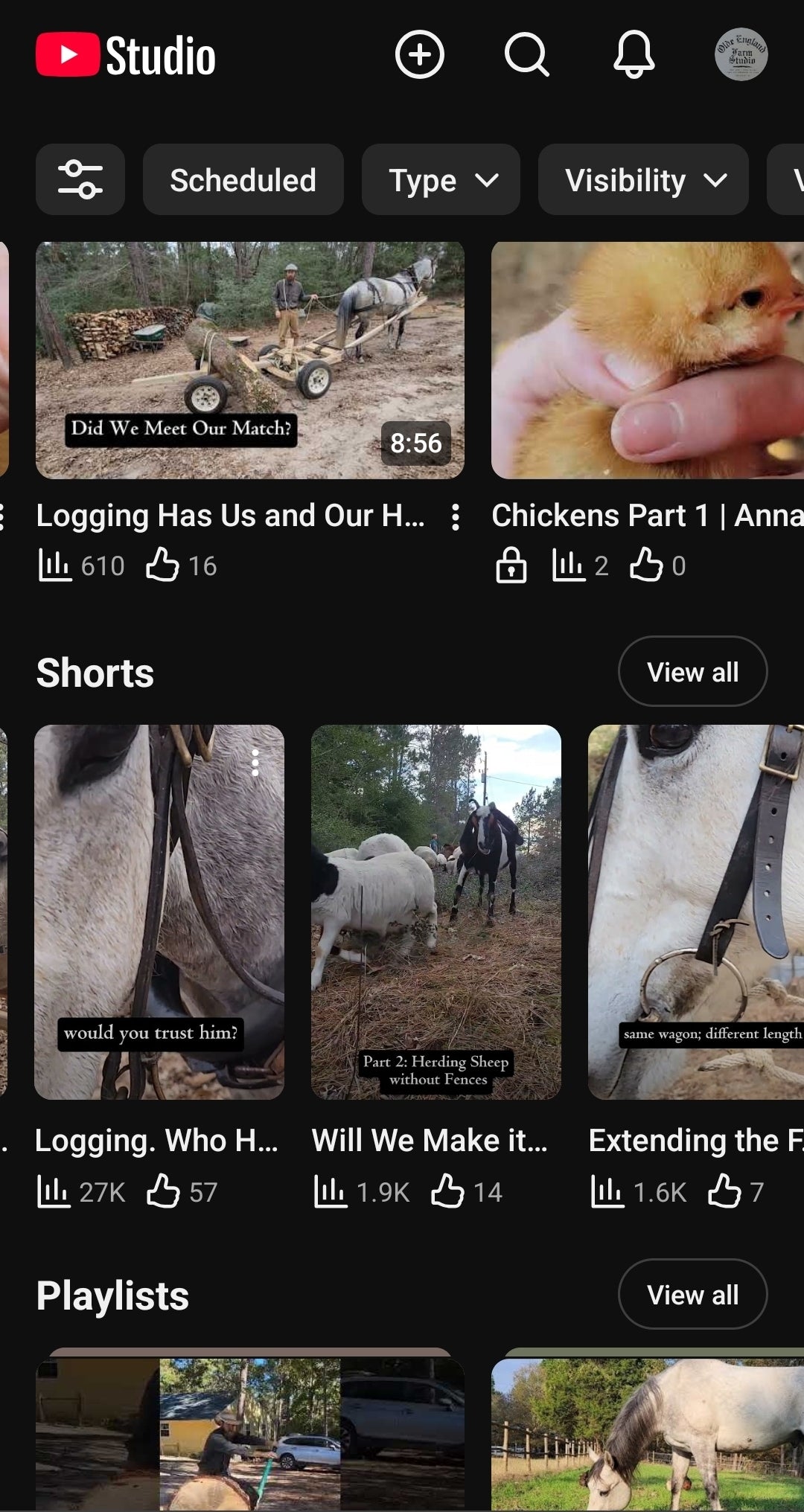Expand the Type dropdown

click(441, 180)
